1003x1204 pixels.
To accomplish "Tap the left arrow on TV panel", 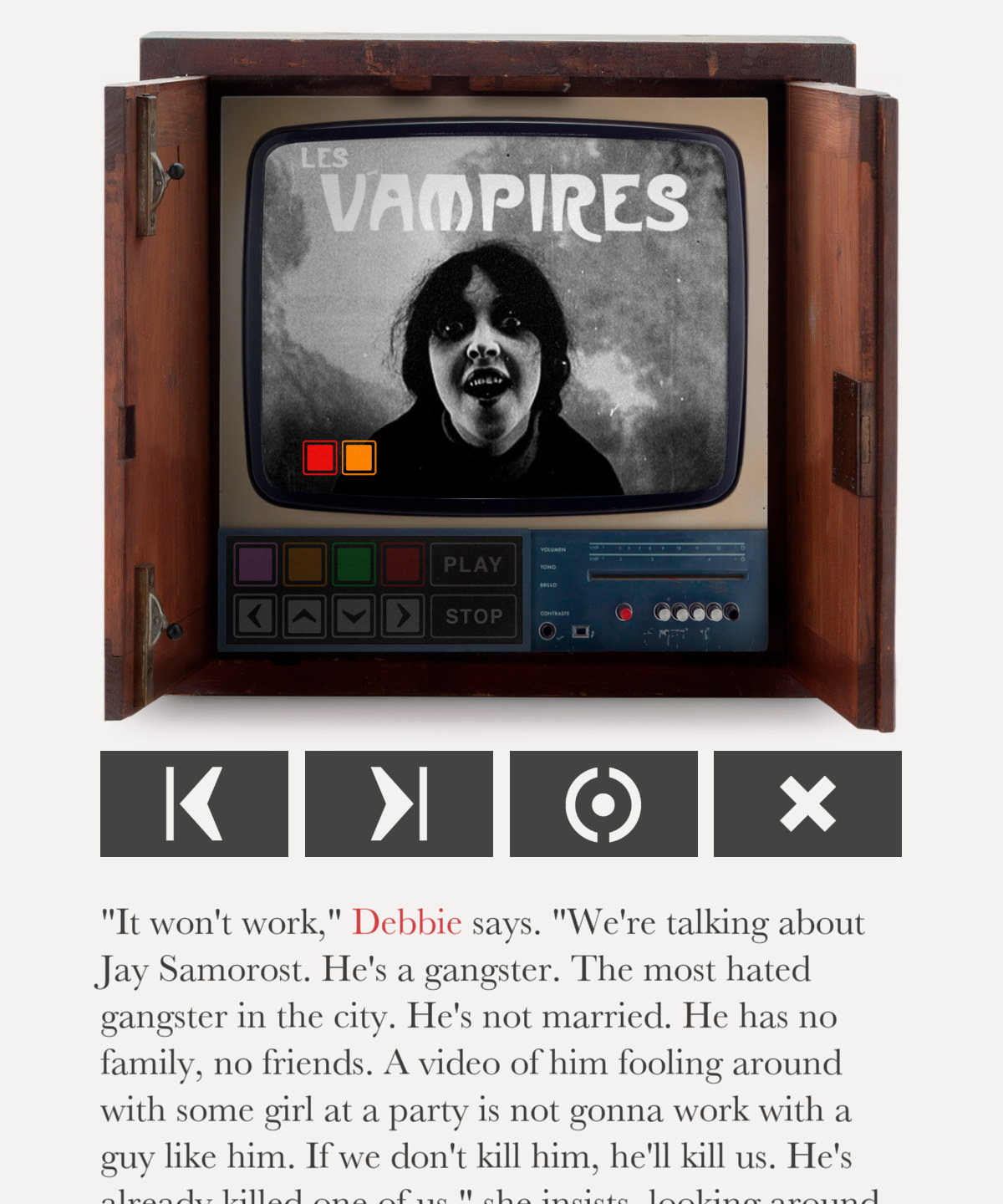I will click(x=255, y=616).
